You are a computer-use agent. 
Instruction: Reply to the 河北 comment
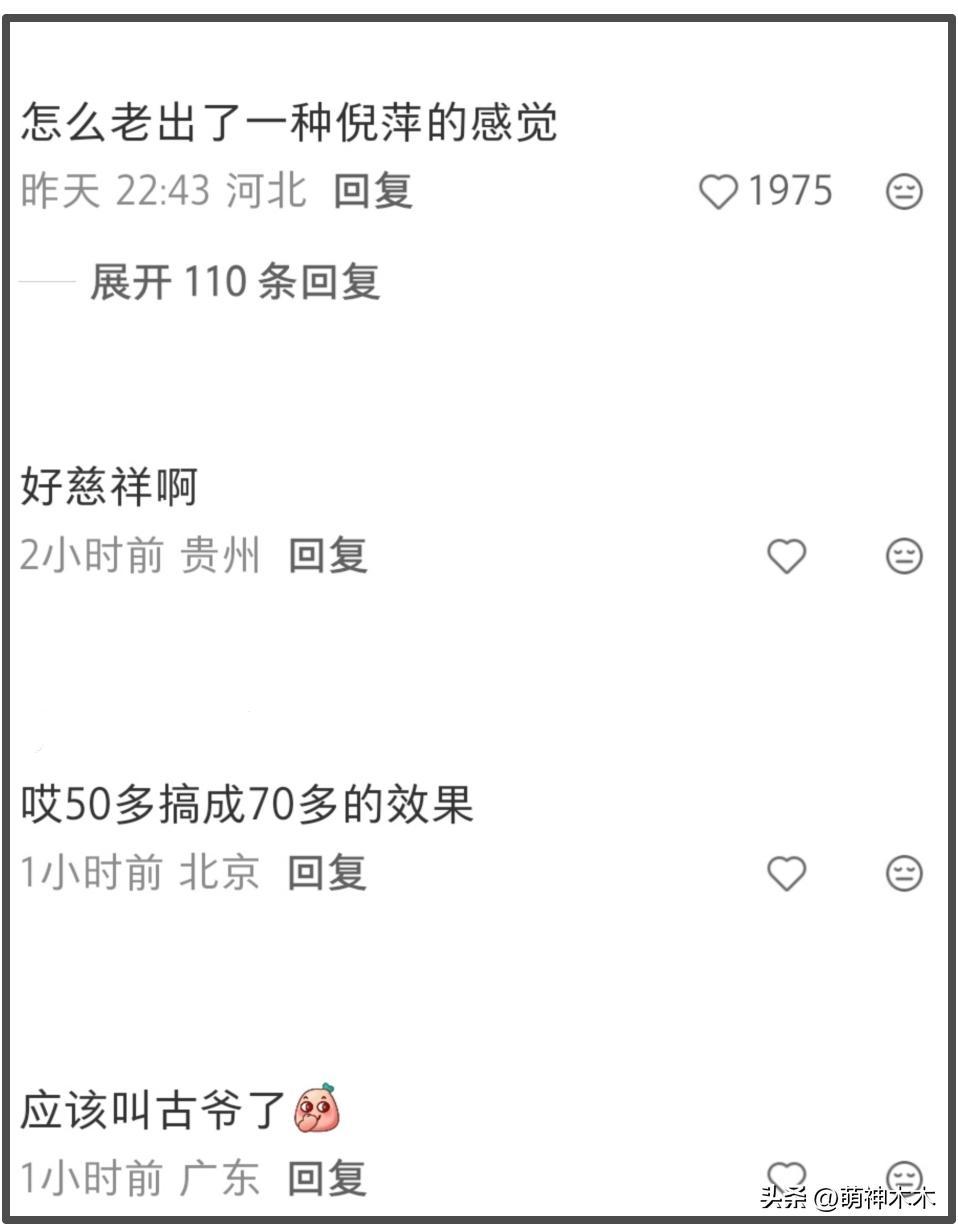(373, 190)
